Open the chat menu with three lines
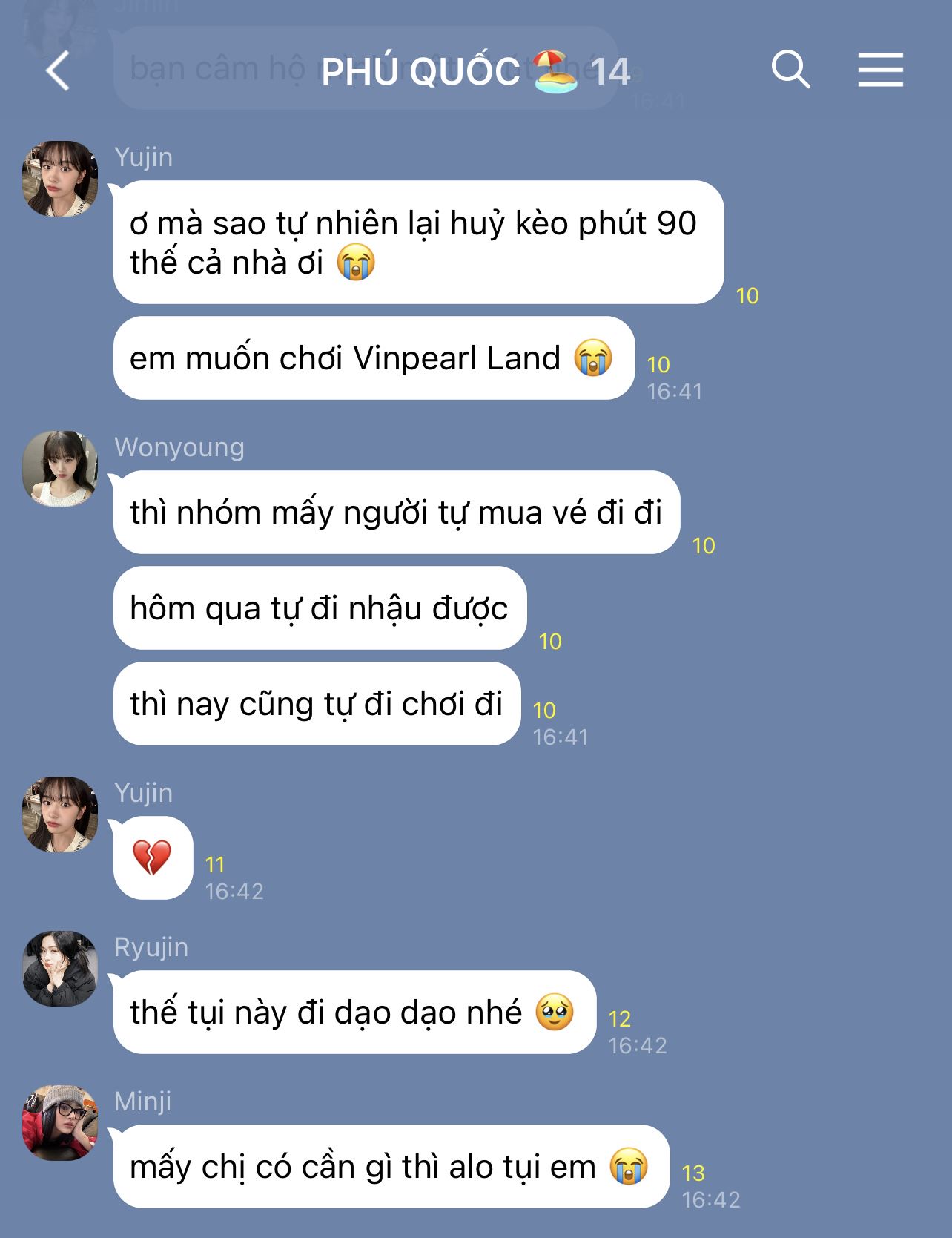952x1238 pixels. click(x=880, y=70)
